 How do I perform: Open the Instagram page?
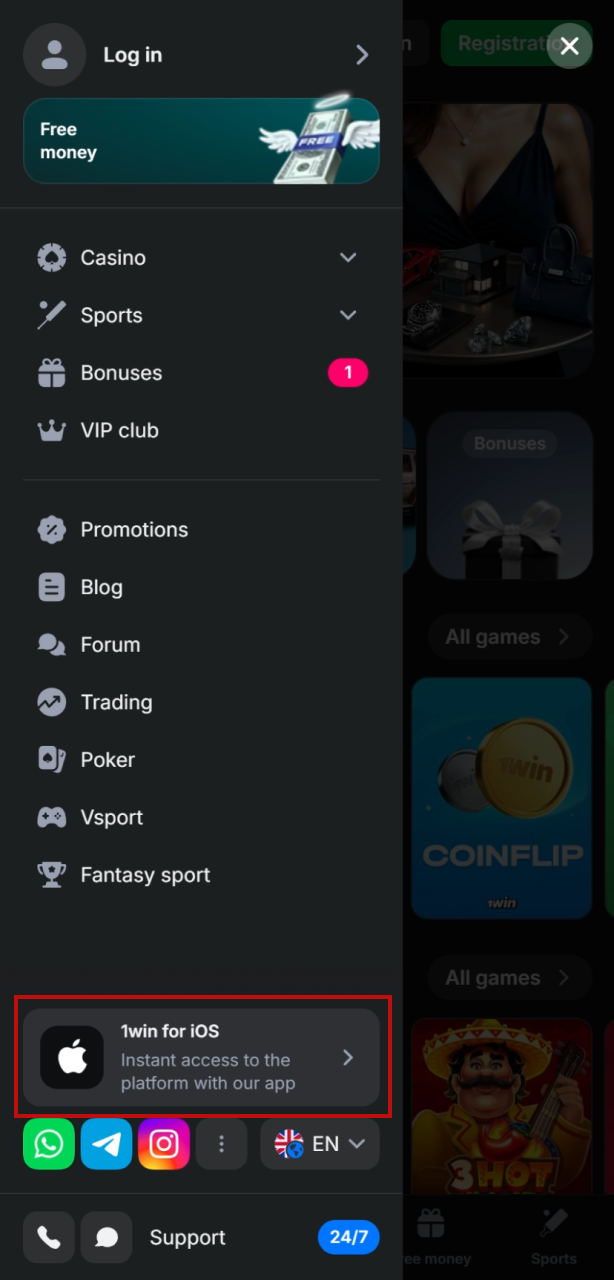[x=164, y=1144]
